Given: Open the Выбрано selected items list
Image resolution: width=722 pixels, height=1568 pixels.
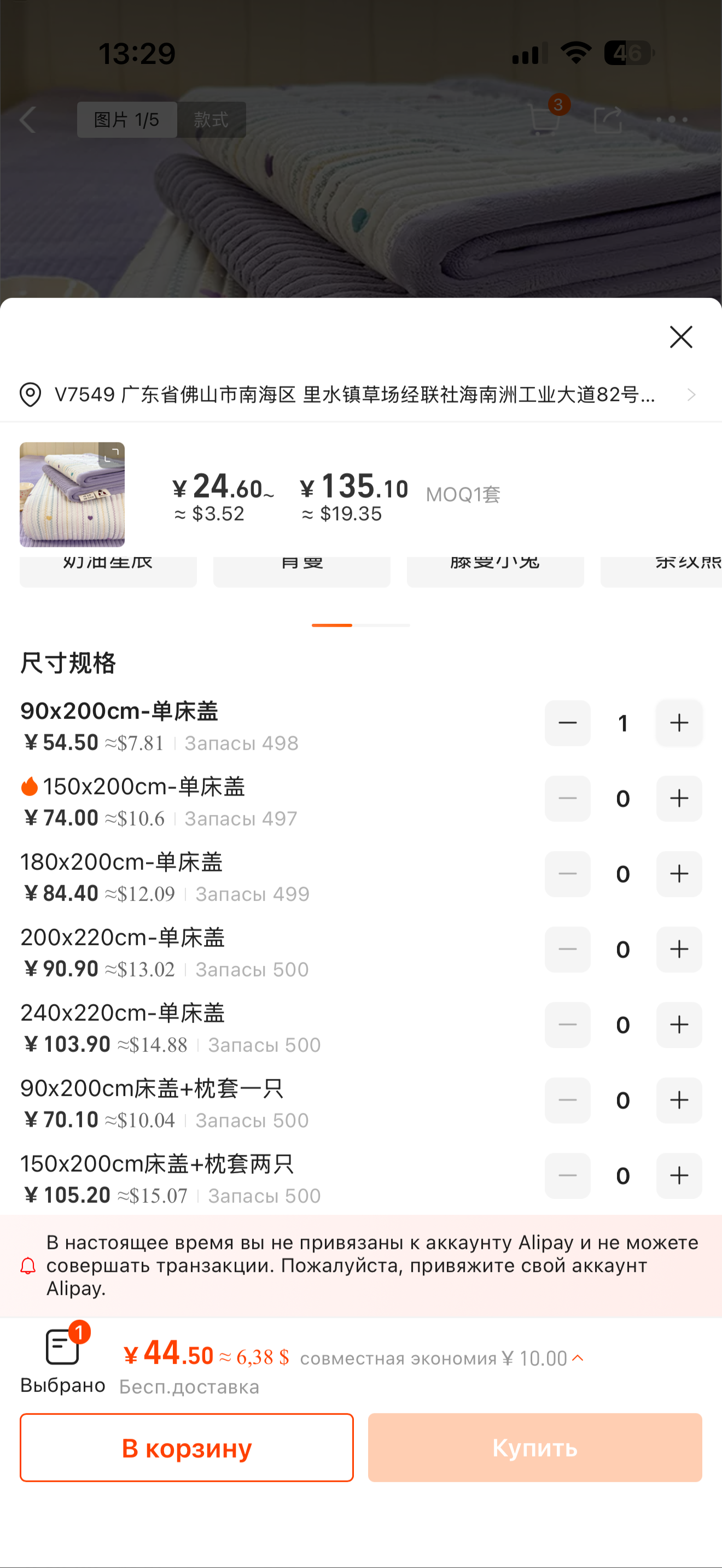Looking at the screenshot, I should tap(63, 1360).
